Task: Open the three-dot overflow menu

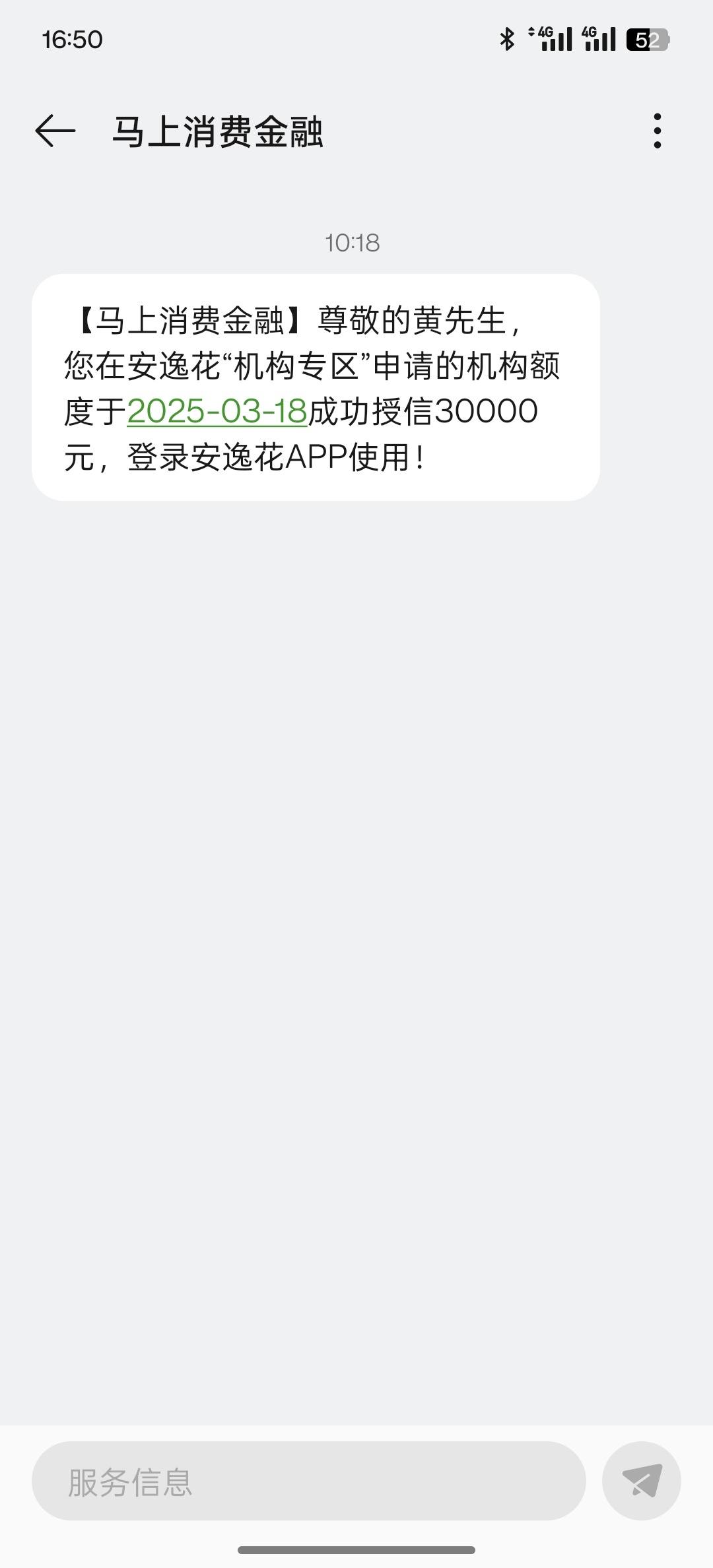Action: click(x=657, y=131)
